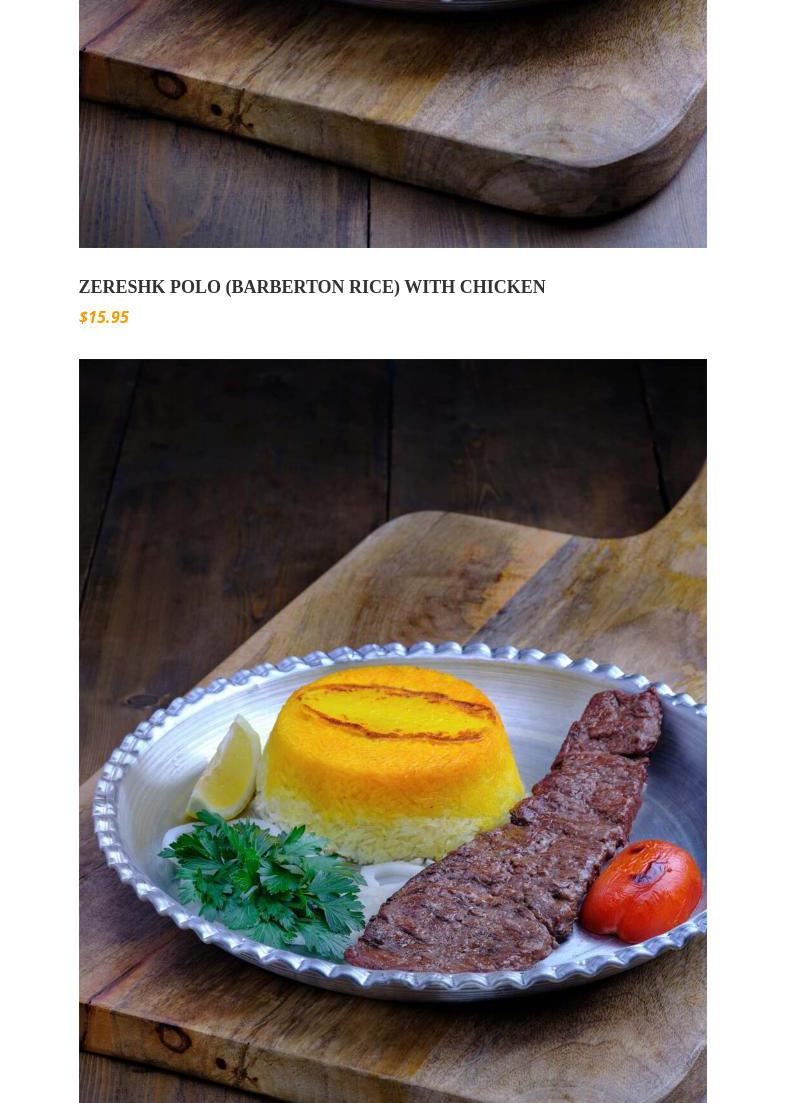The height and width of the screenshot is (1103, 785).
Task: Open the kebab with saffron rice photo
Action: [x=392, y=730]
